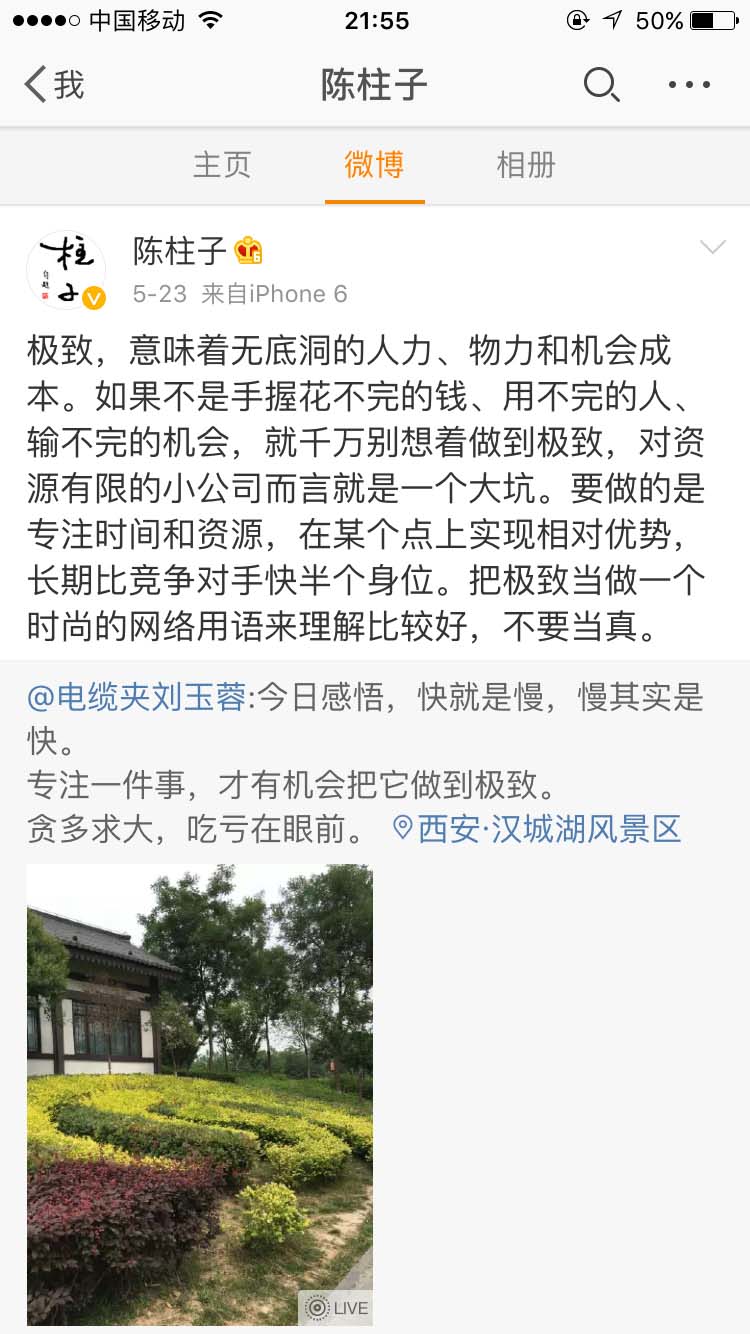
Task: Open the search icon on the title bar
Action: [x=602, y=86]
